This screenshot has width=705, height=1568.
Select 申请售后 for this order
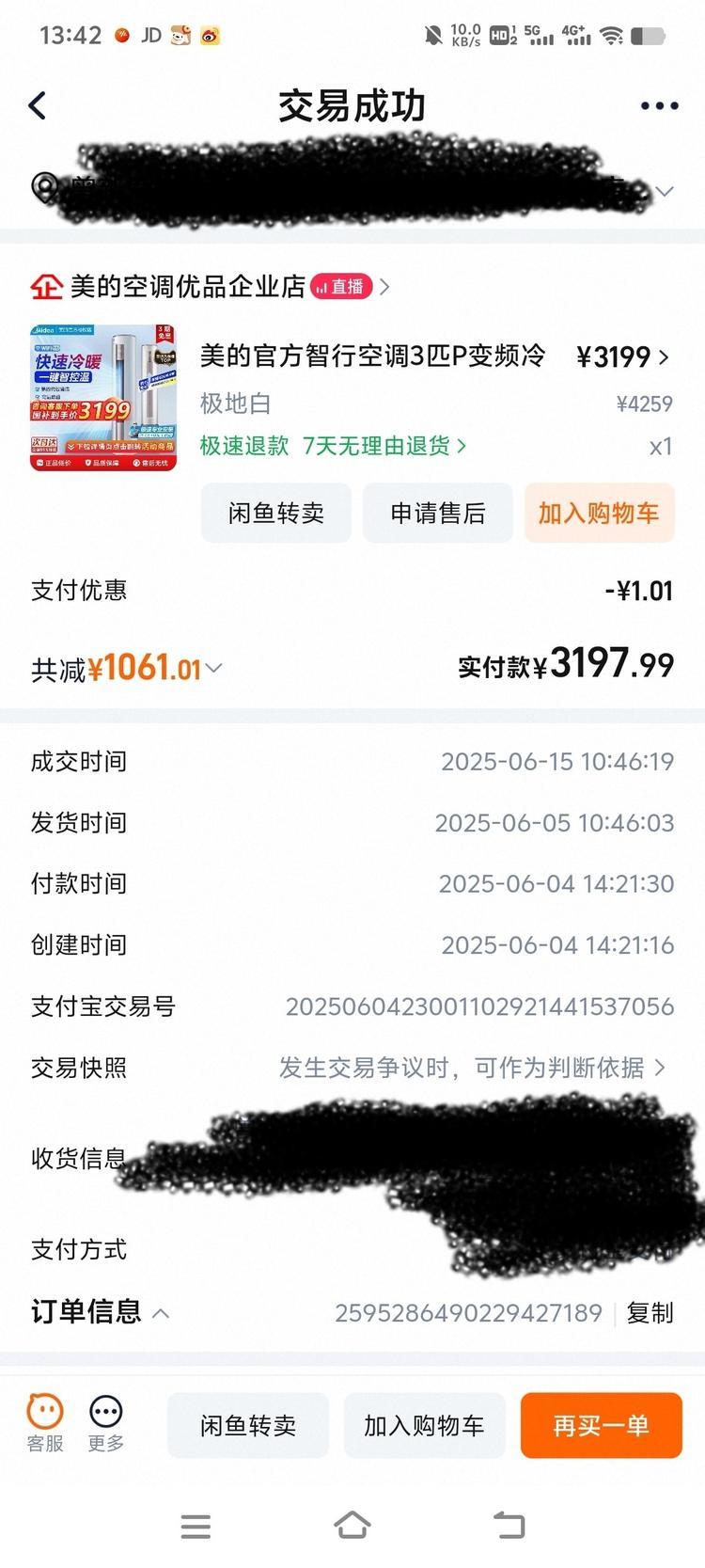(x=438, y=513)
